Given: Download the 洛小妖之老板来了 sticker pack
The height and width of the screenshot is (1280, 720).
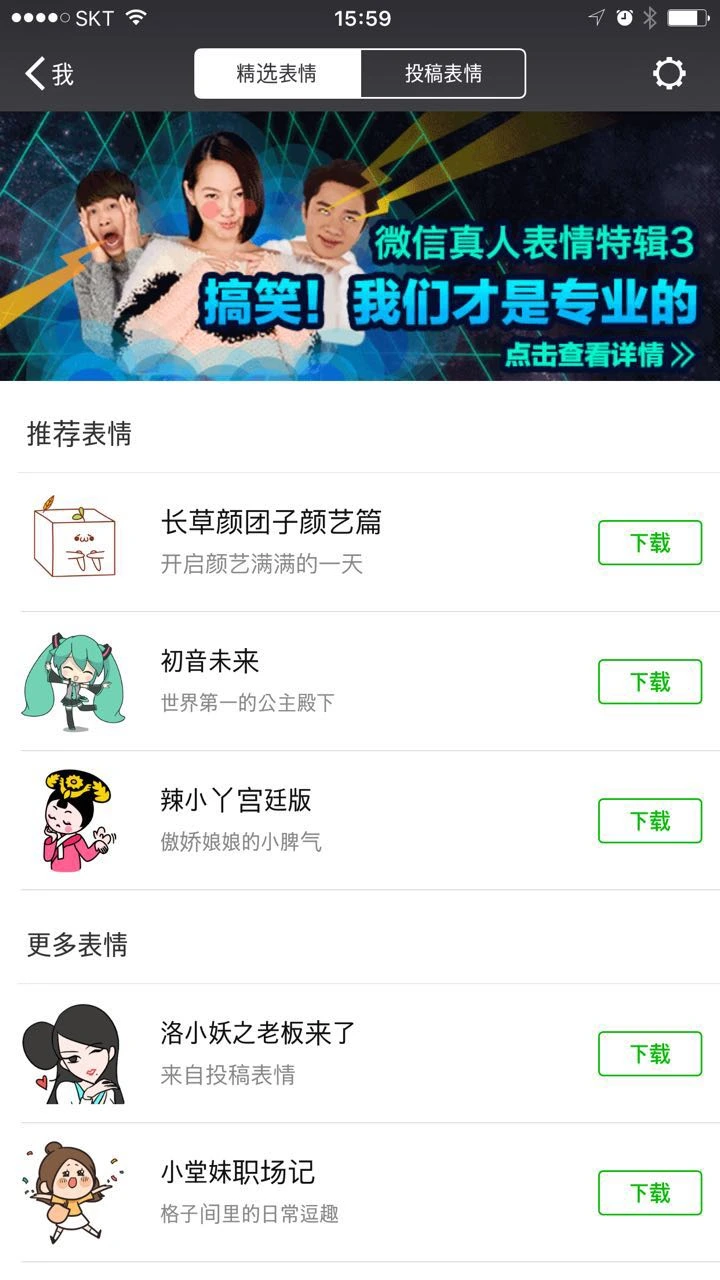Looking at the screenshot, I should point(649,1054).
